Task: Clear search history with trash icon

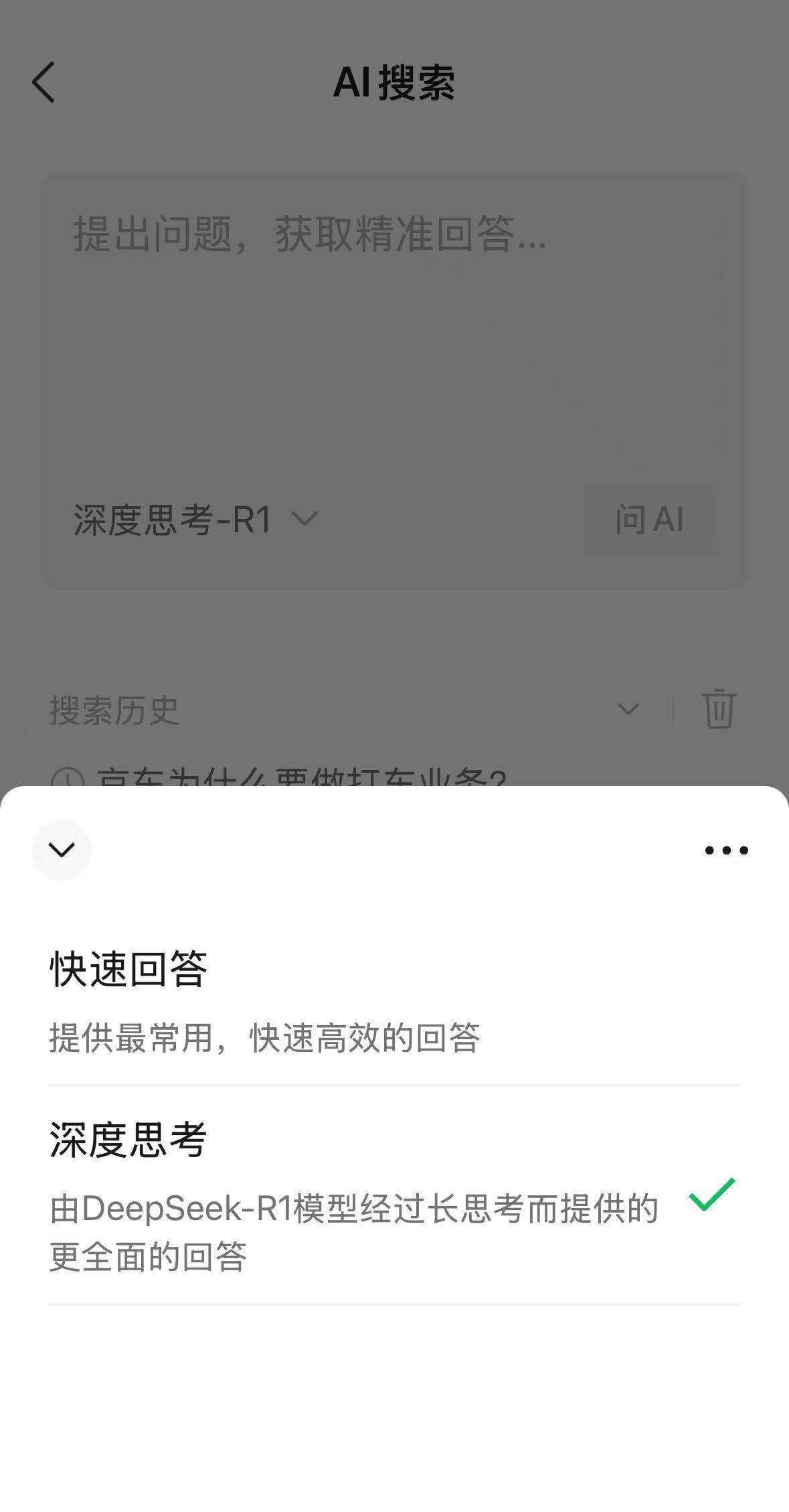Action: click(x=719, y=708)
